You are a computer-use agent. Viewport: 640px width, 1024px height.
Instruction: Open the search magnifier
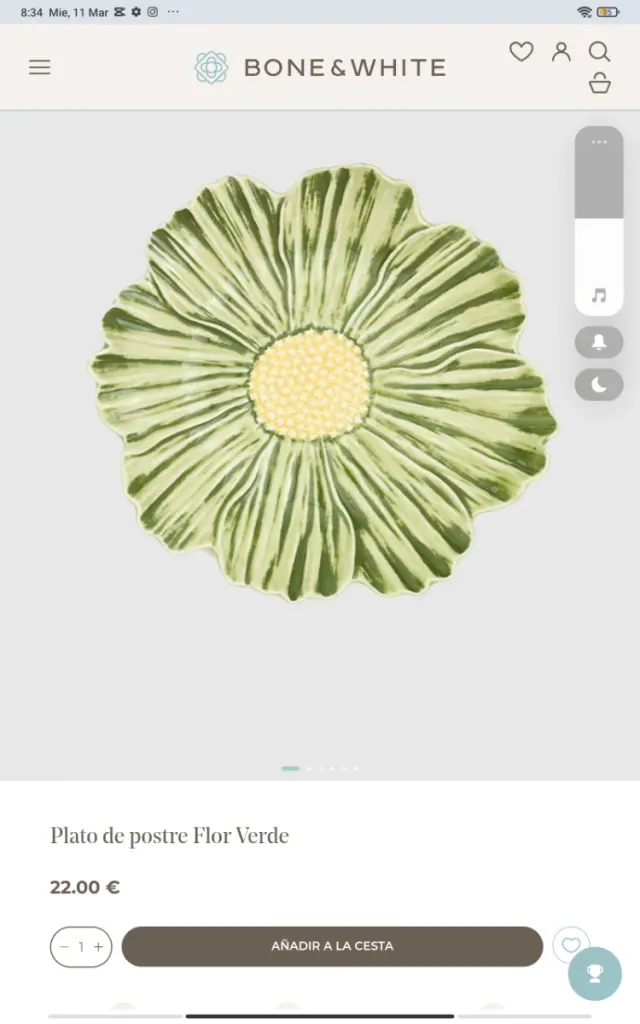point(599,51)
